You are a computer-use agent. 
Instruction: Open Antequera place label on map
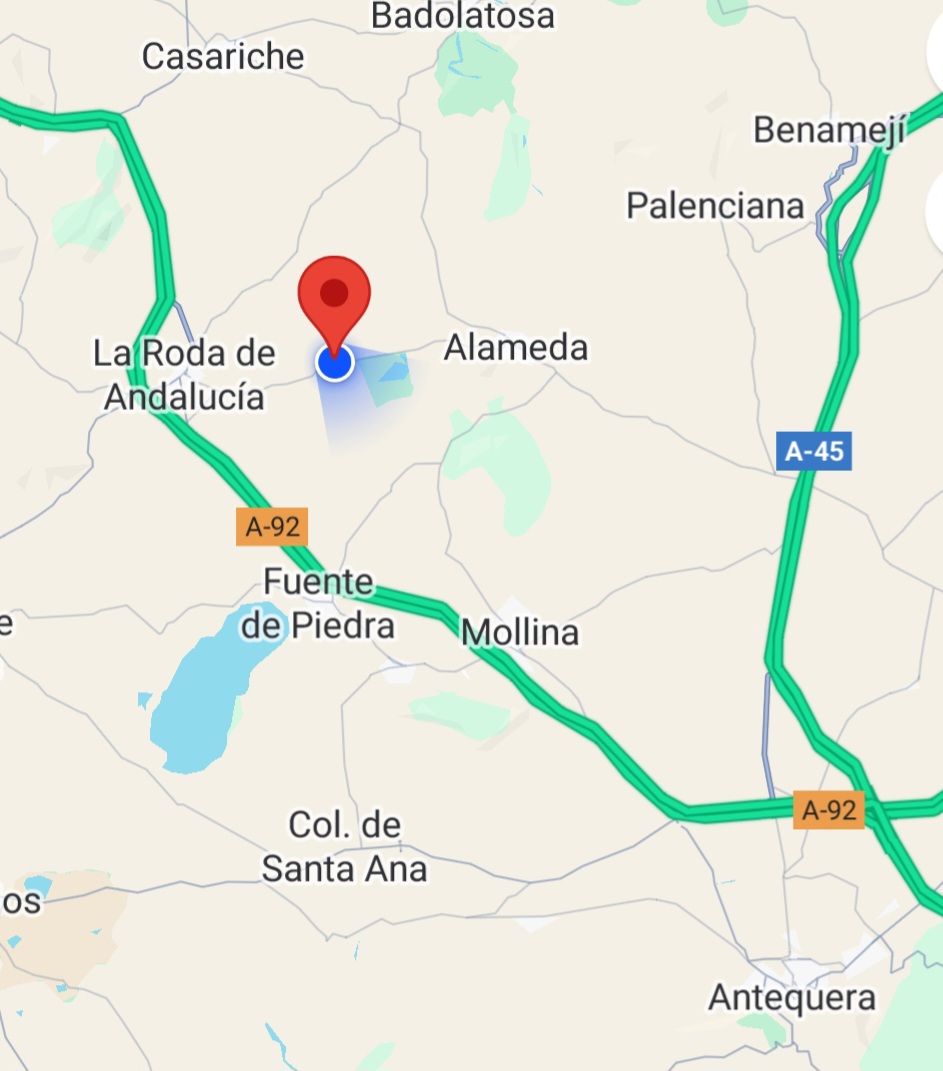point(792,997)
